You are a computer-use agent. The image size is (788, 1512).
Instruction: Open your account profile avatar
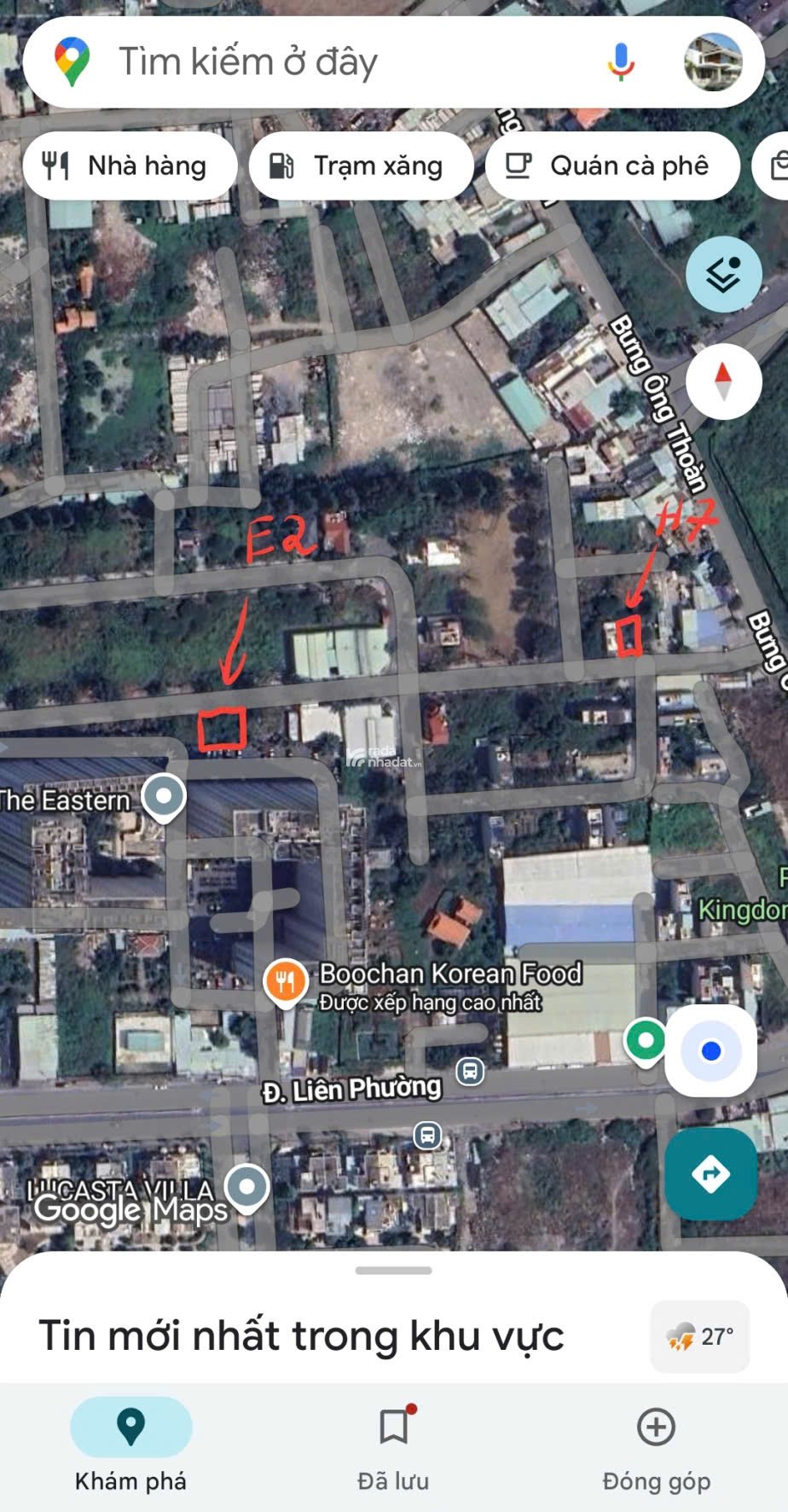tap(713, 61)
